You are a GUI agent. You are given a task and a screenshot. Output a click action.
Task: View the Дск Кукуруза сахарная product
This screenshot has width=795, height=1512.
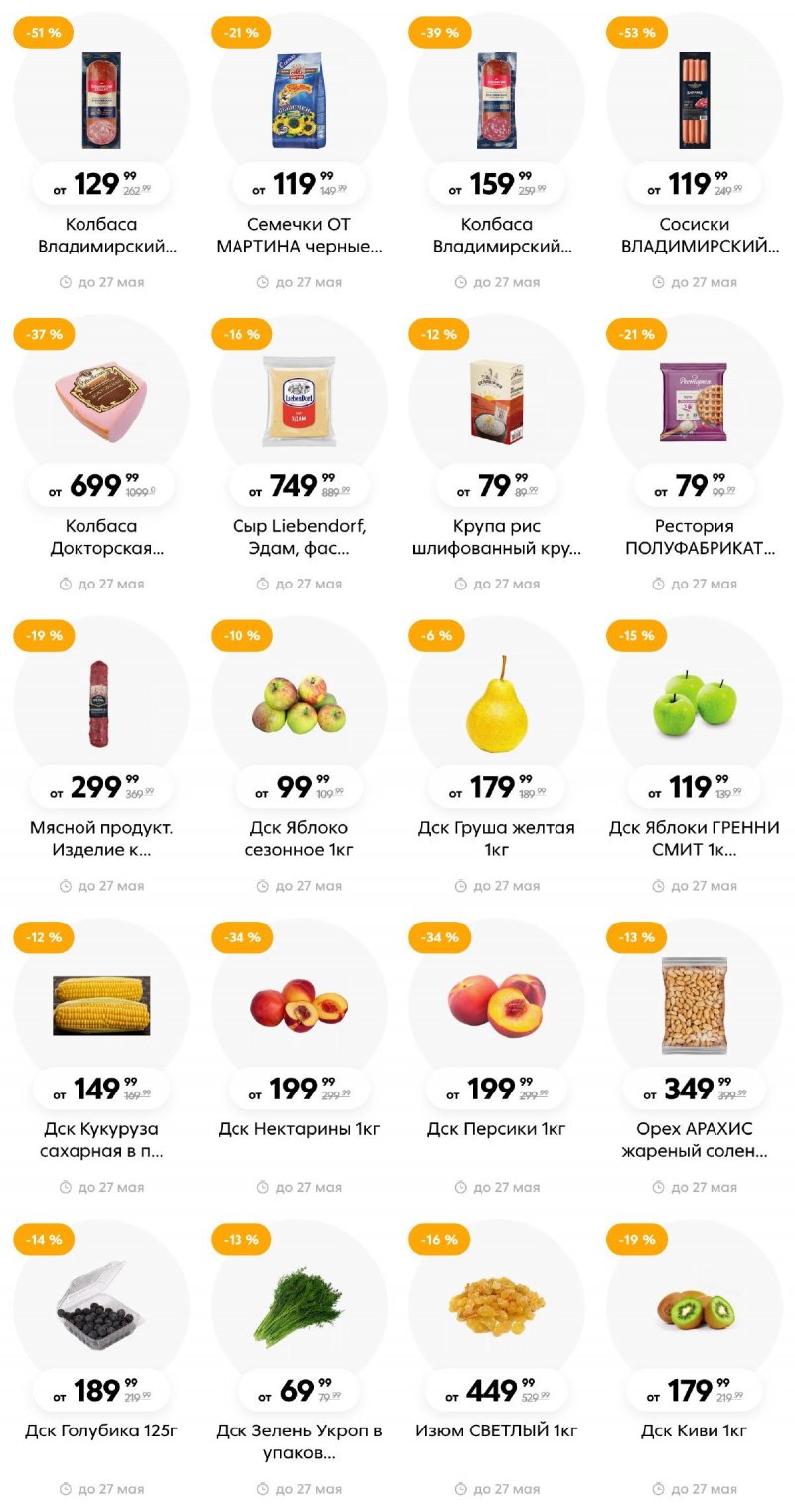coord(101,1006)
